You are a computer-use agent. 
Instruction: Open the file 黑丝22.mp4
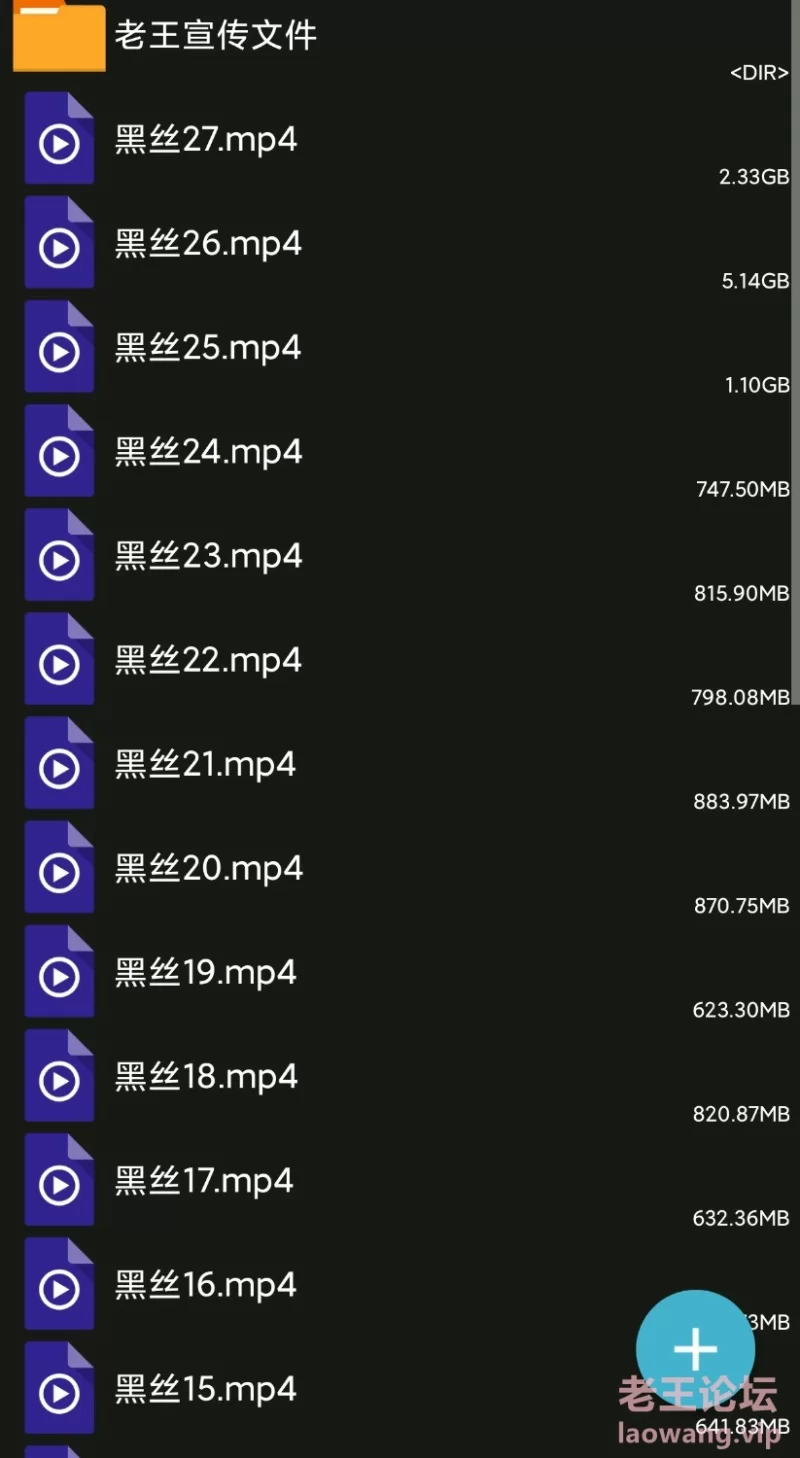tap(400, 658)
